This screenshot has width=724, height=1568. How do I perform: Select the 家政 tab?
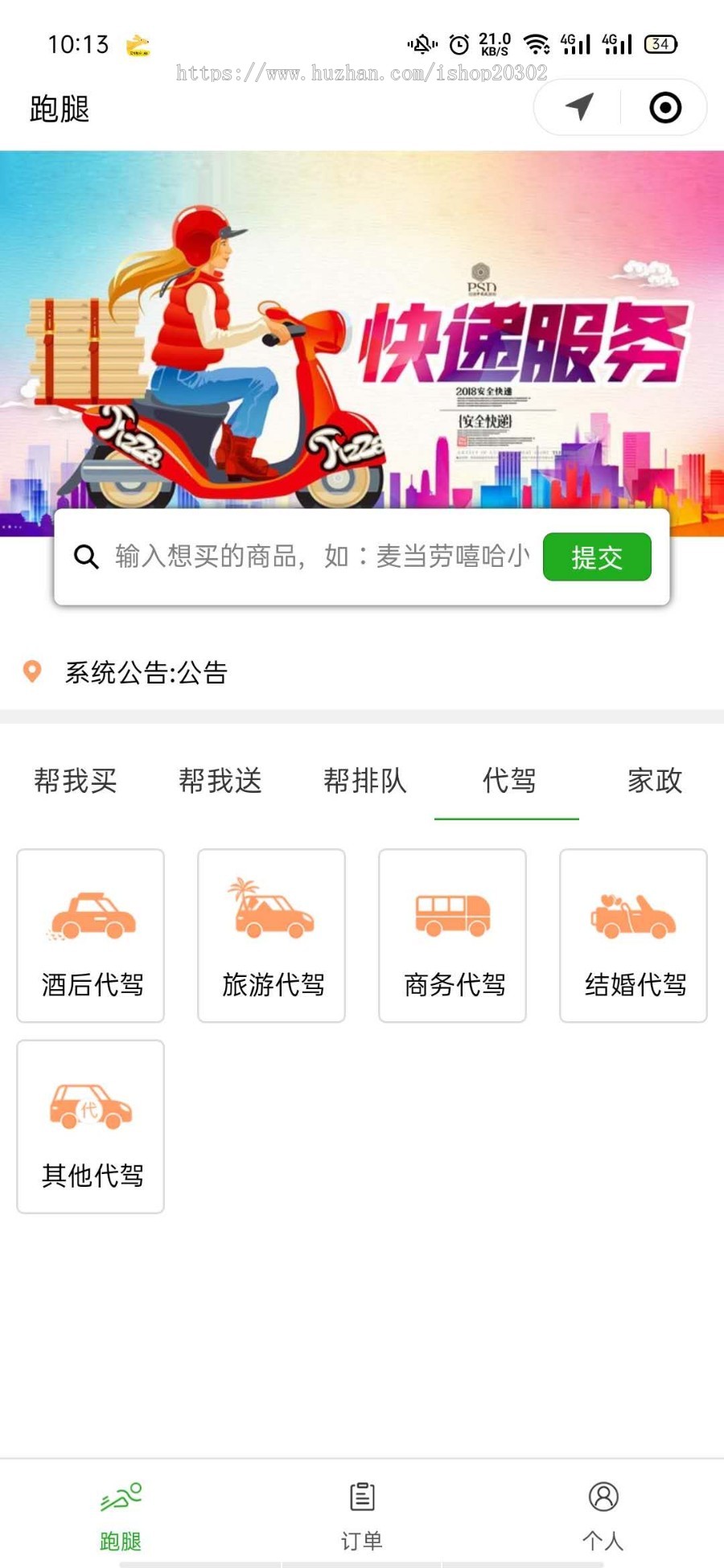(655, 781)
